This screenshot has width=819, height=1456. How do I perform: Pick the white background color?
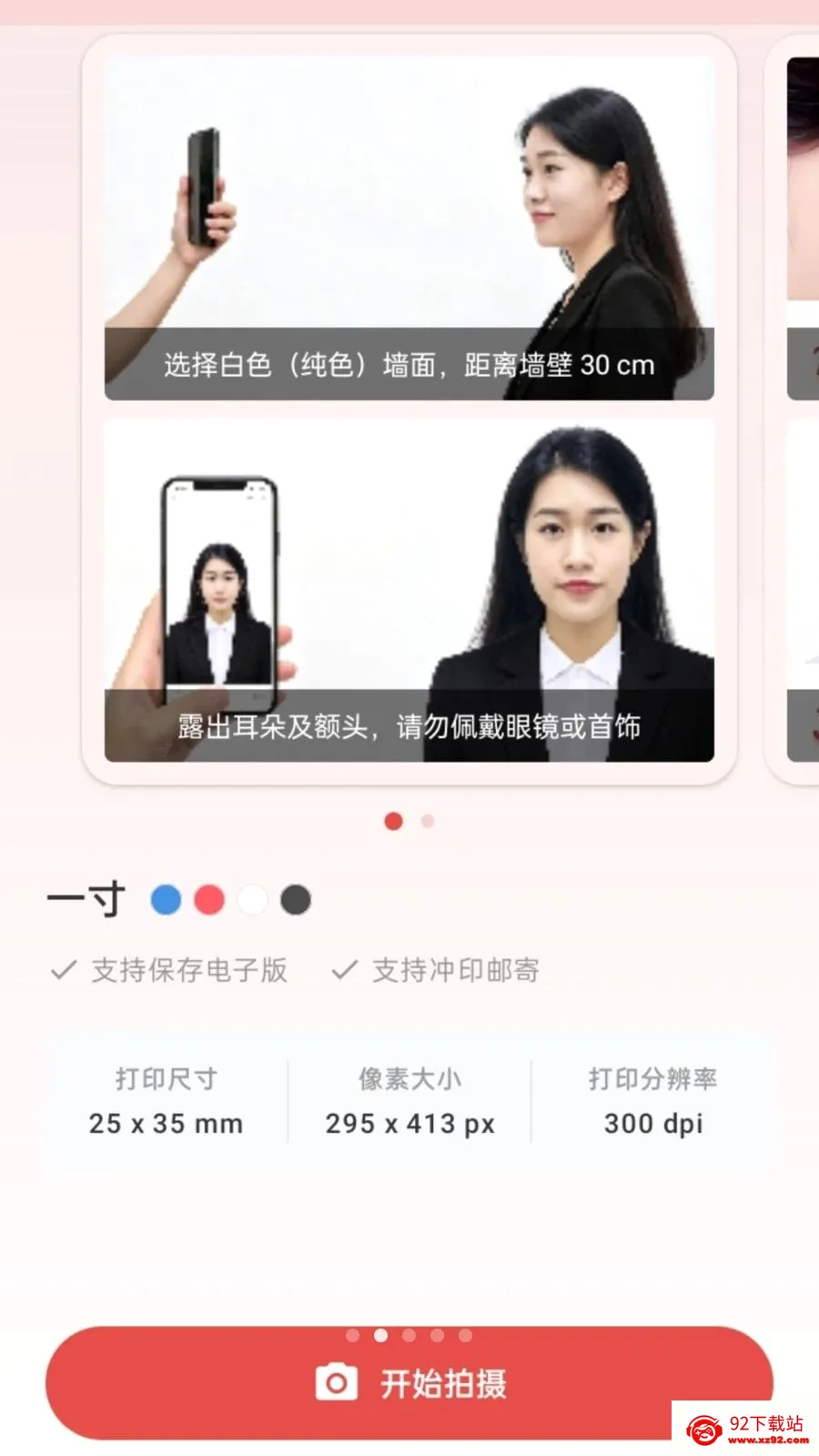tap(252, 900)
